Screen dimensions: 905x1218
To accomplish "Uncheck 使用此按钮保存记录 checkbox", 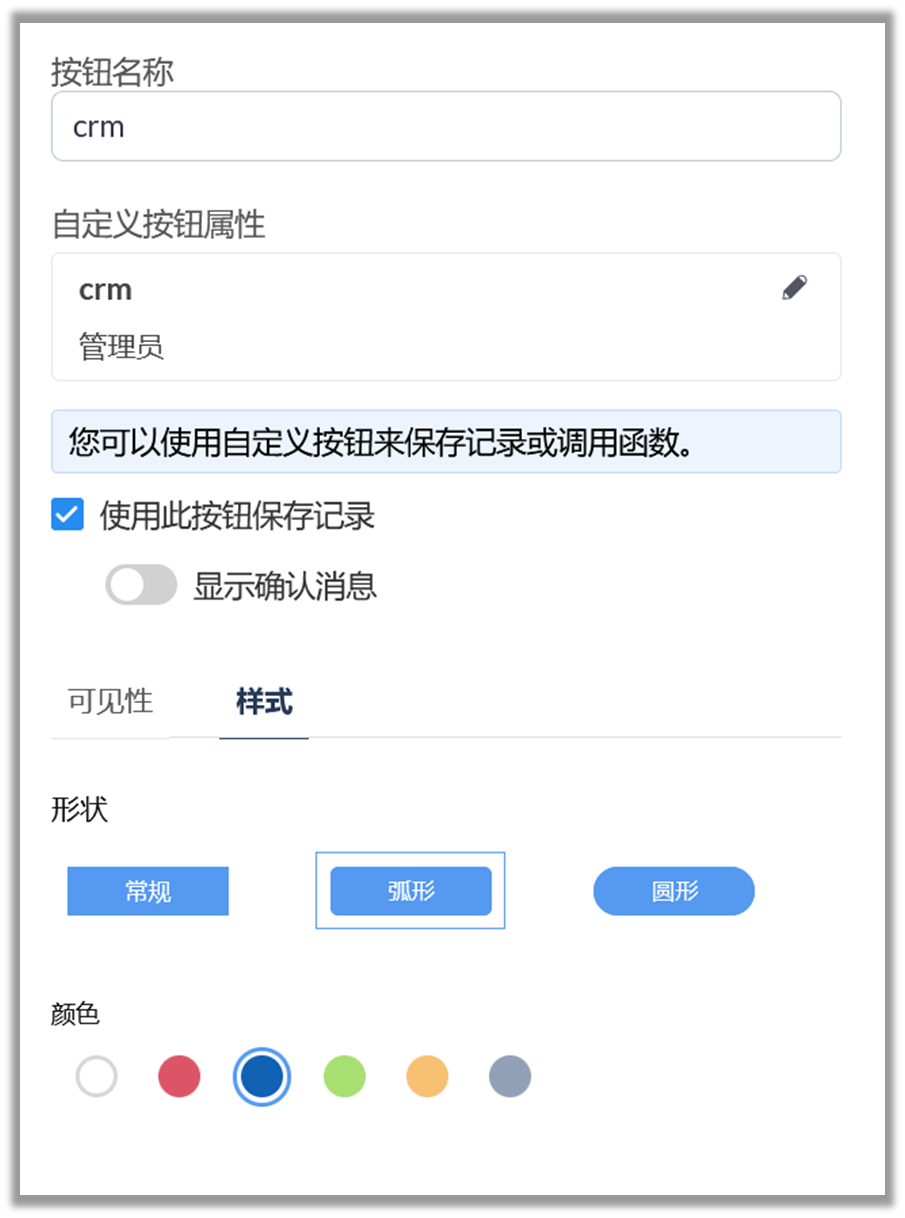I will (x=67, y=516).
